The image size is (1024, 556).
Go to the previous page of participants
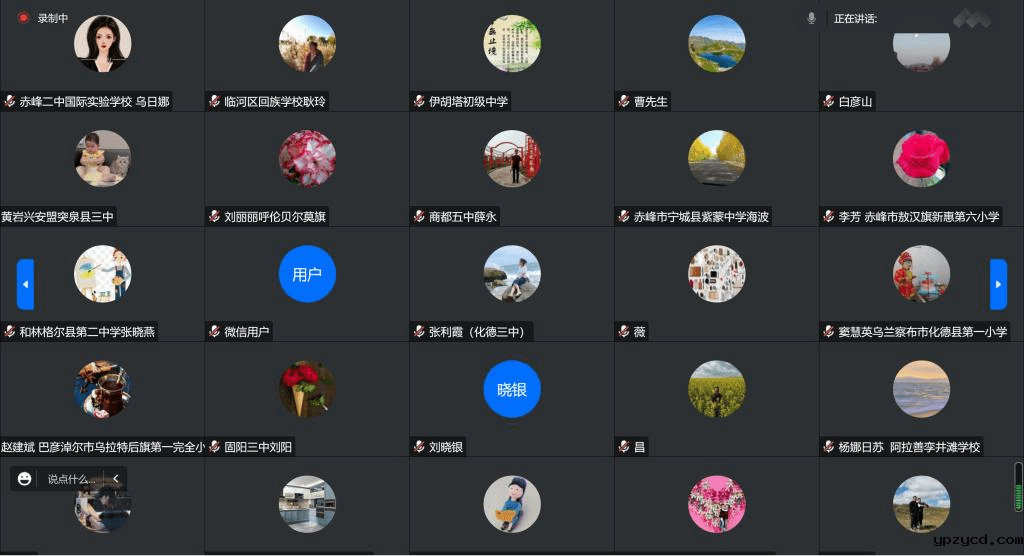coord(25,285)
